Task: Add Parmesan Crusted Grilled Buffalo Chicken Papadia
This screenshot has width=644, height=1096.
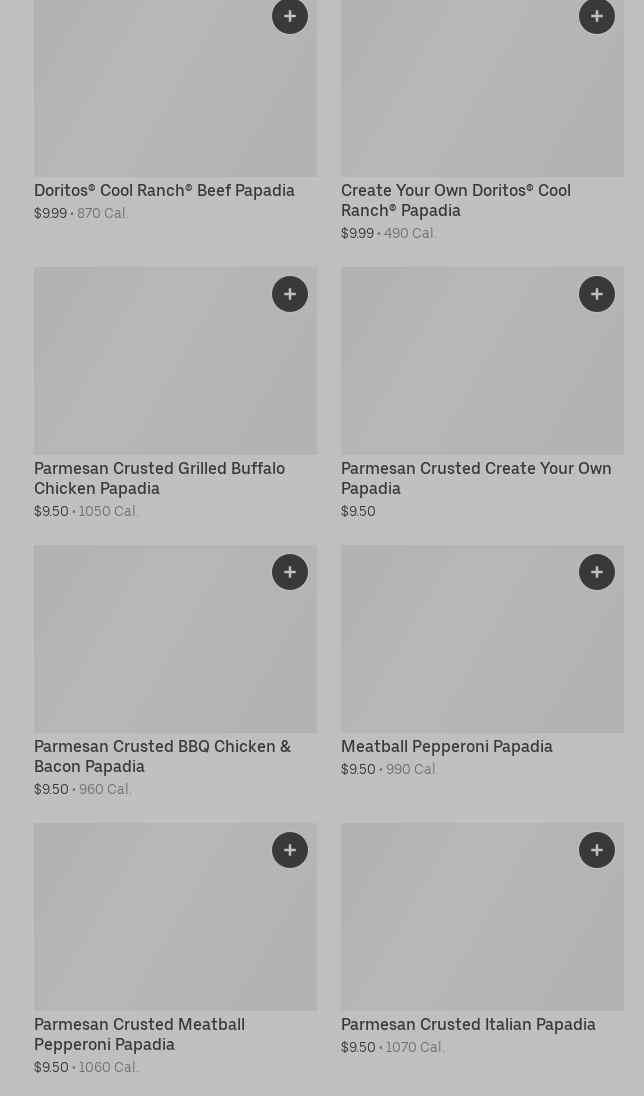Action: pyautogui.click(x=290, y=294)
